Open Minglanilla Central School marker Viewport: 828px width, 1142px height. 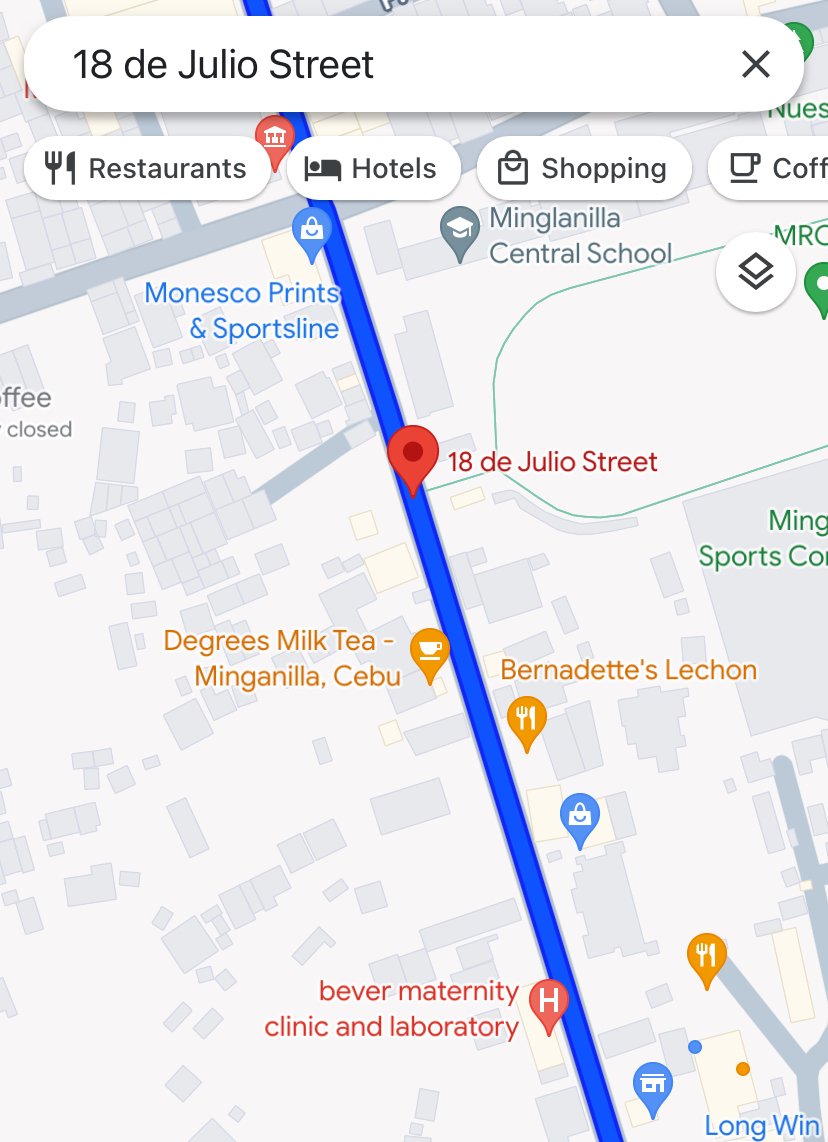pos(460,231)
